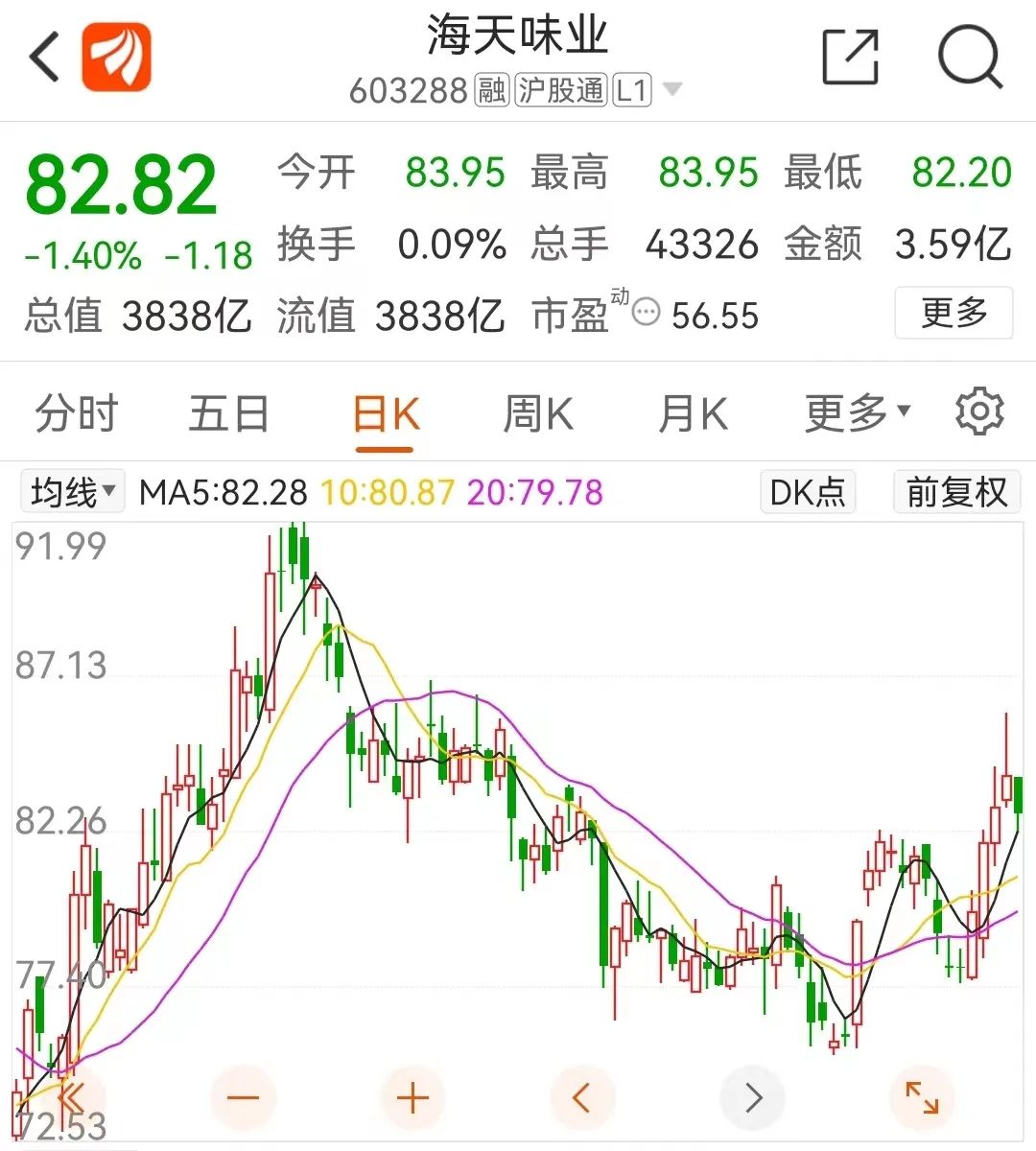Move chart left with the left arrow
This screenshot has height=1151, width=1036.
[x=581, y=1097]
